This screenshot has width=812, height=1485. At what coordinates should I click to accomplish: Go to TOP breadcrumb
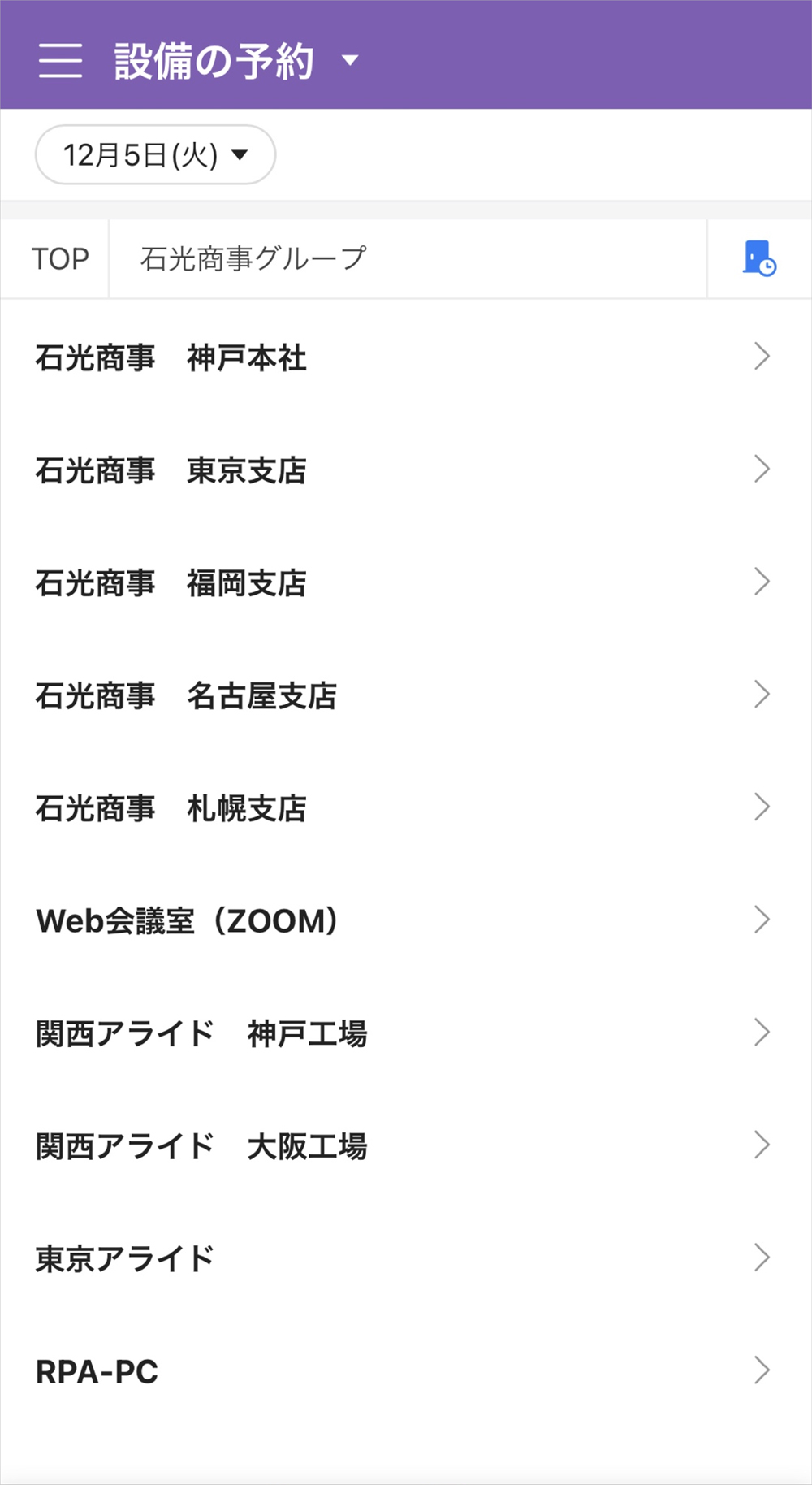coord(59,259)
